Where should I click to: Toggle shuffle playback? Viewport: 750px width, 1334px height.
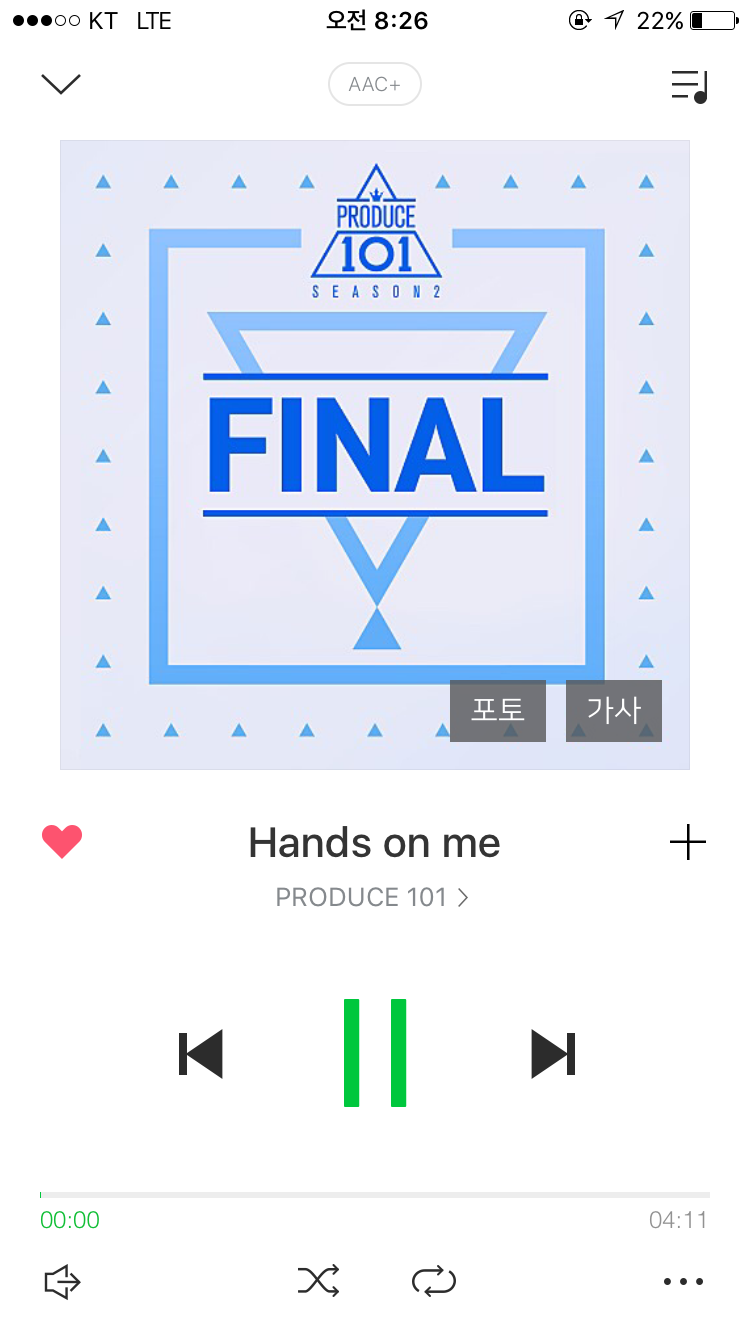[x=318, y=1281]
